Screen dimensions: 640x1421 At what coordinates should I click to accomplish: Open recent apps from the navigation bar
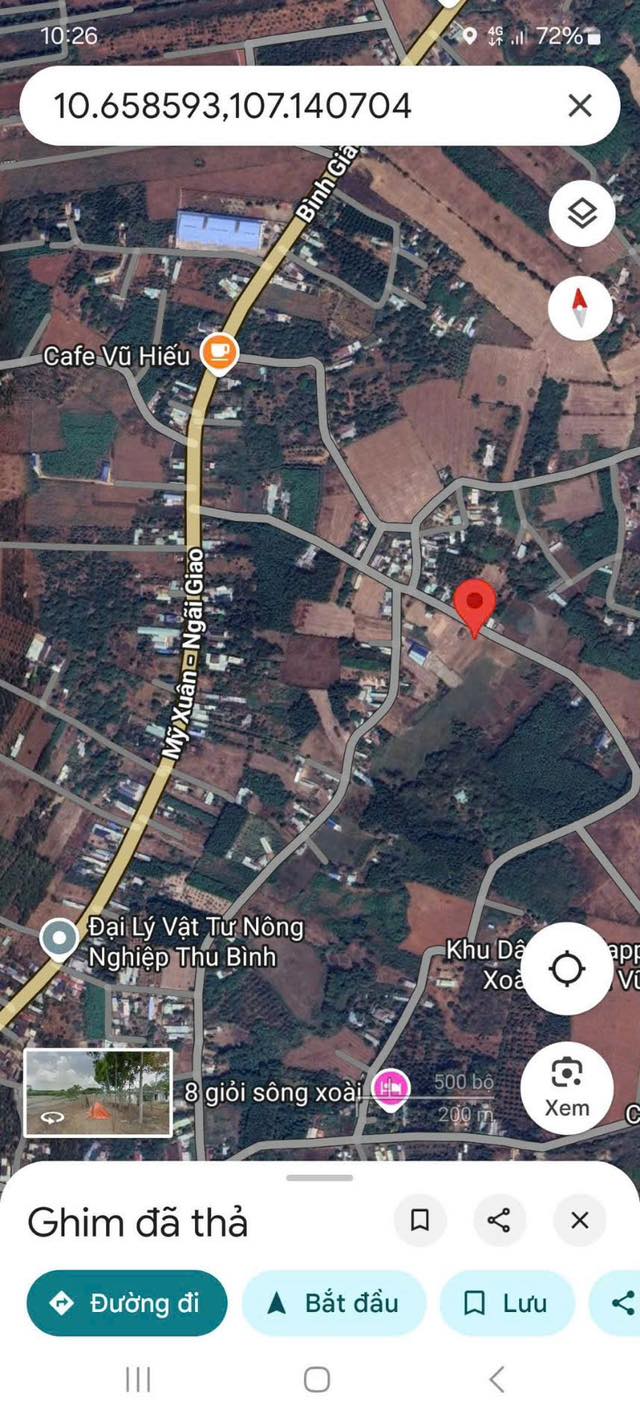138,1380
